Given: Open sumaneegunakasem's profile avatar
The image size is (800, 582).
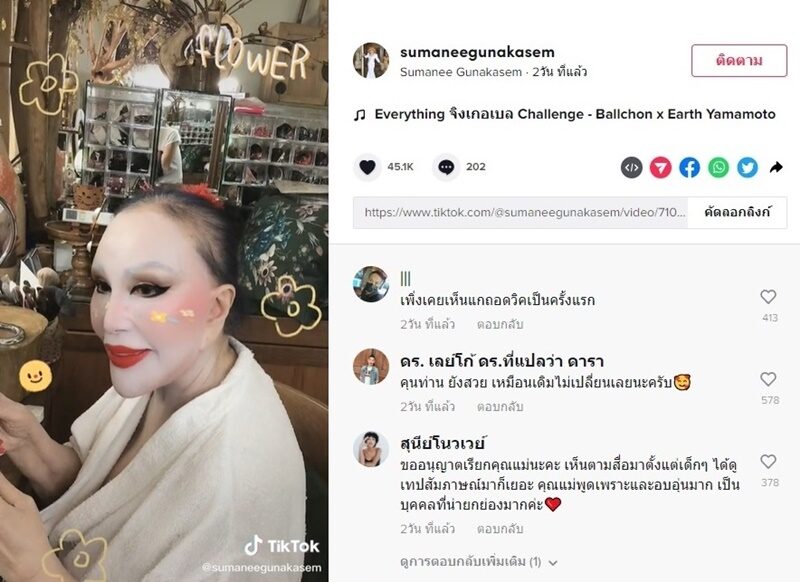Looking at the screenshot, I should (371, 60).
